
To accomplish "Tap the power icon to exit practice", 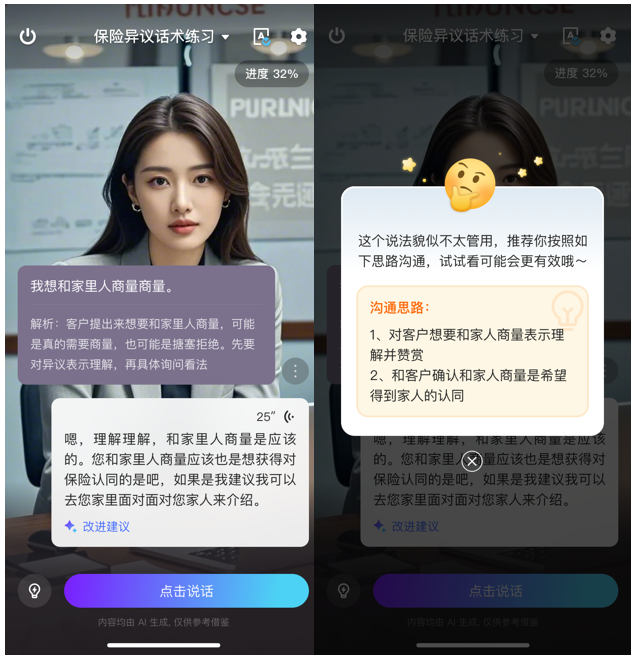I will pyautogui.click(x=28, y=36).
